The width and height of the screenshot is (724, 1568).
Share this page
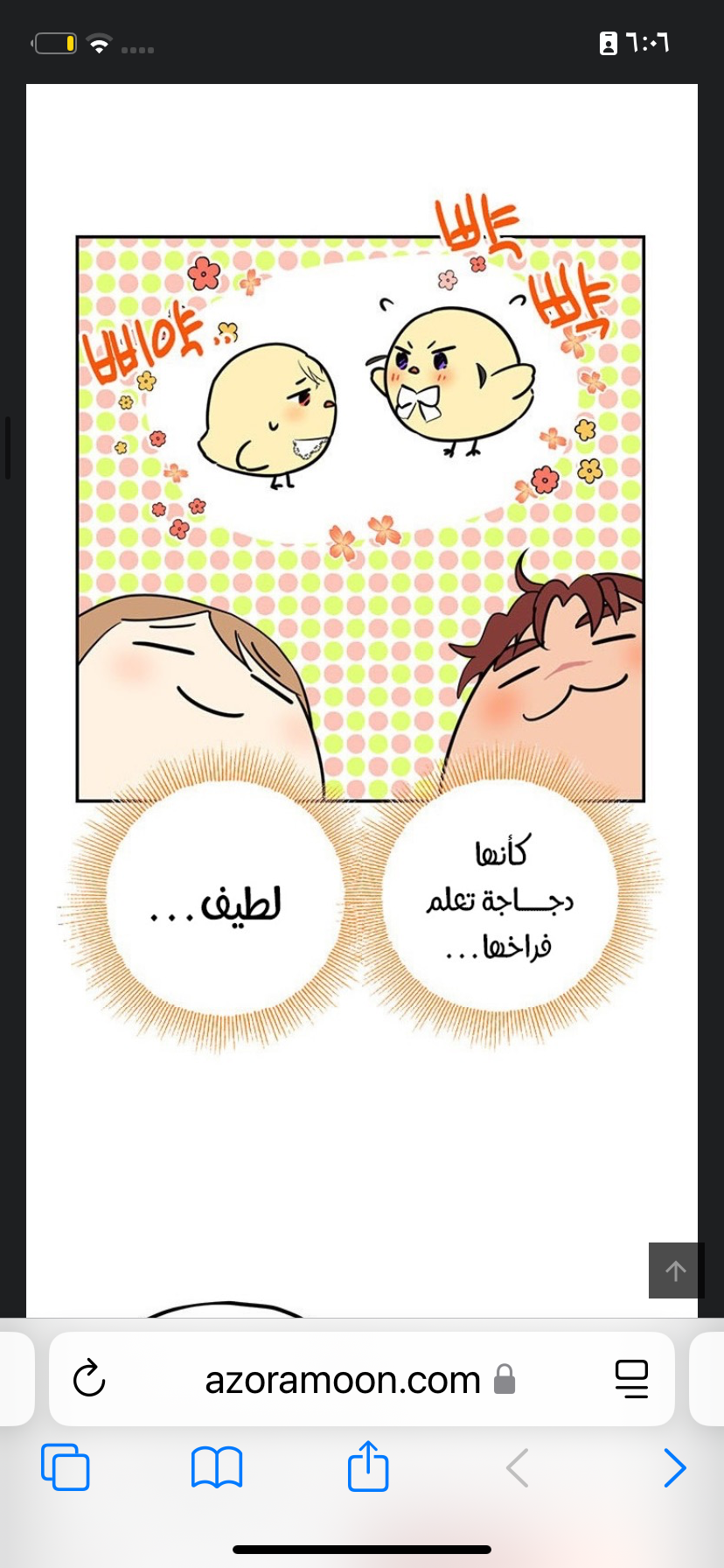[368, 1466]
